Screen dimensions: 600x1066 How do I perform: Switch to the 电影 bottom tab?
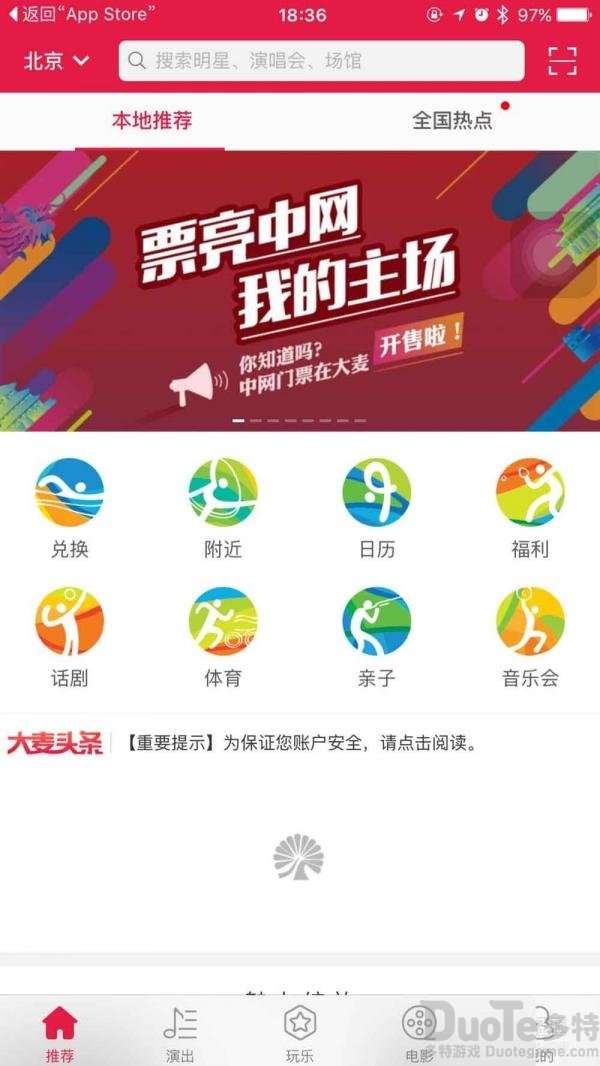pyautogui.click(x=419, y=1032)
